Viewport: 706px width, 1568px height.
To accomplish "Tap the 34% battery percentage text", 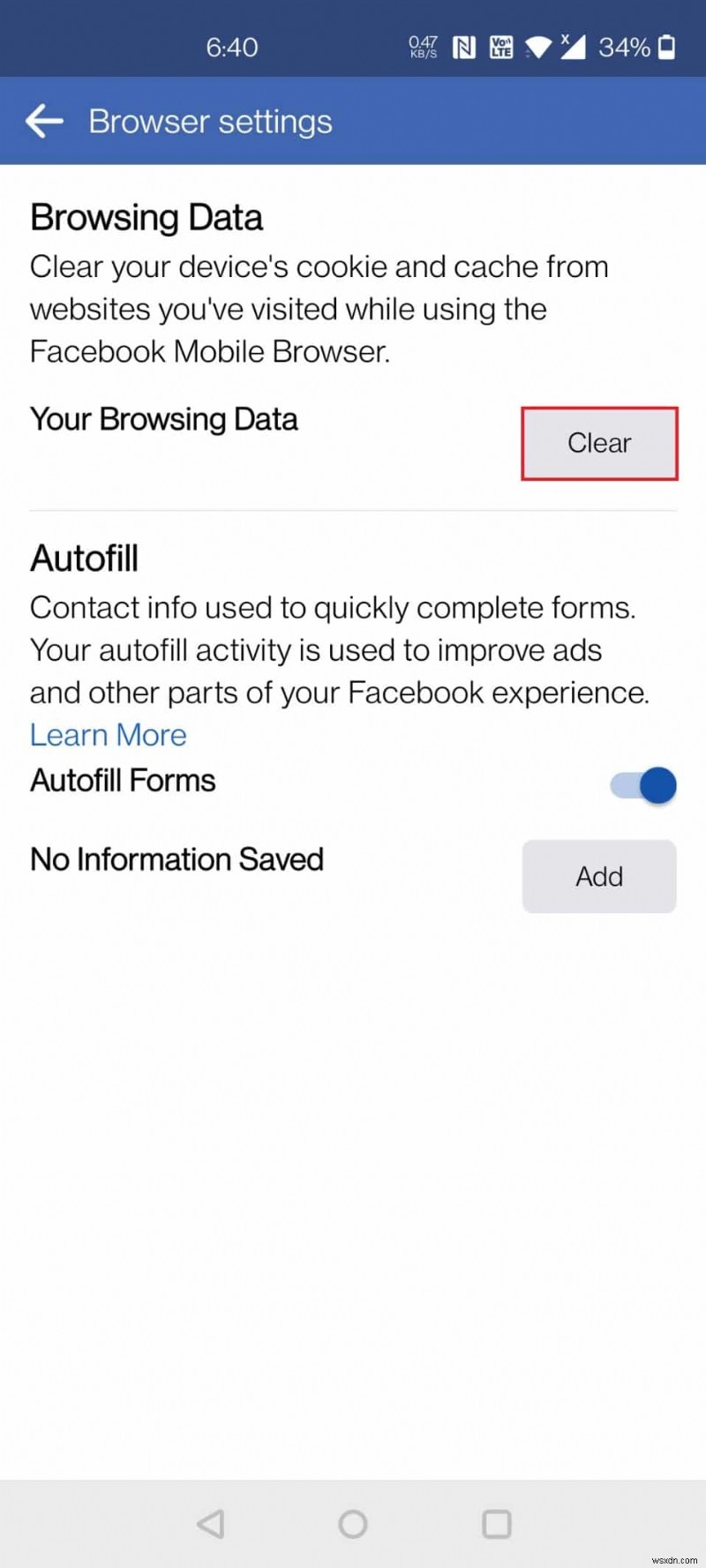I will click(626, 47).
